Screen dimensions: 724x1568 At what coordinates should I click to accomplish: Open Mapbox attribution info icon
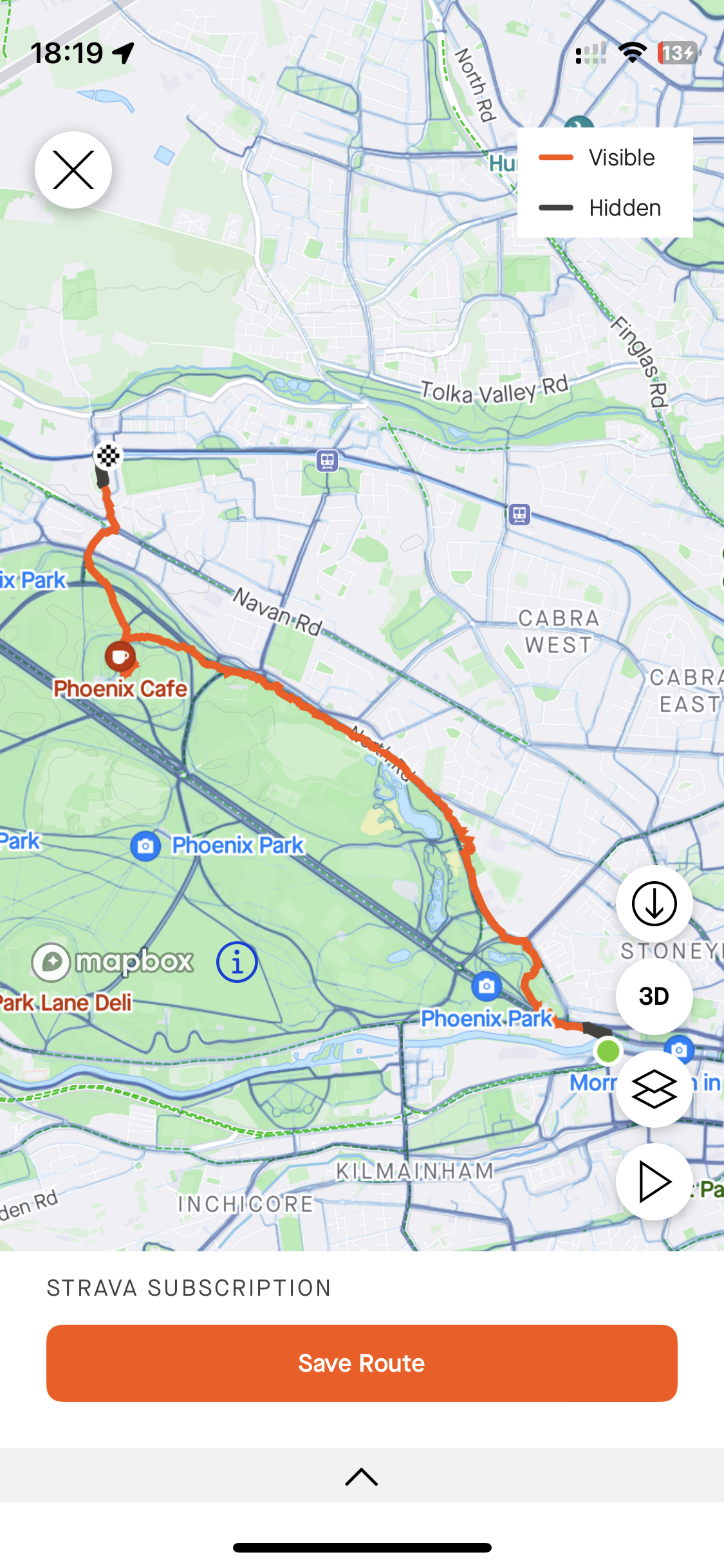(x=237, y=962)
